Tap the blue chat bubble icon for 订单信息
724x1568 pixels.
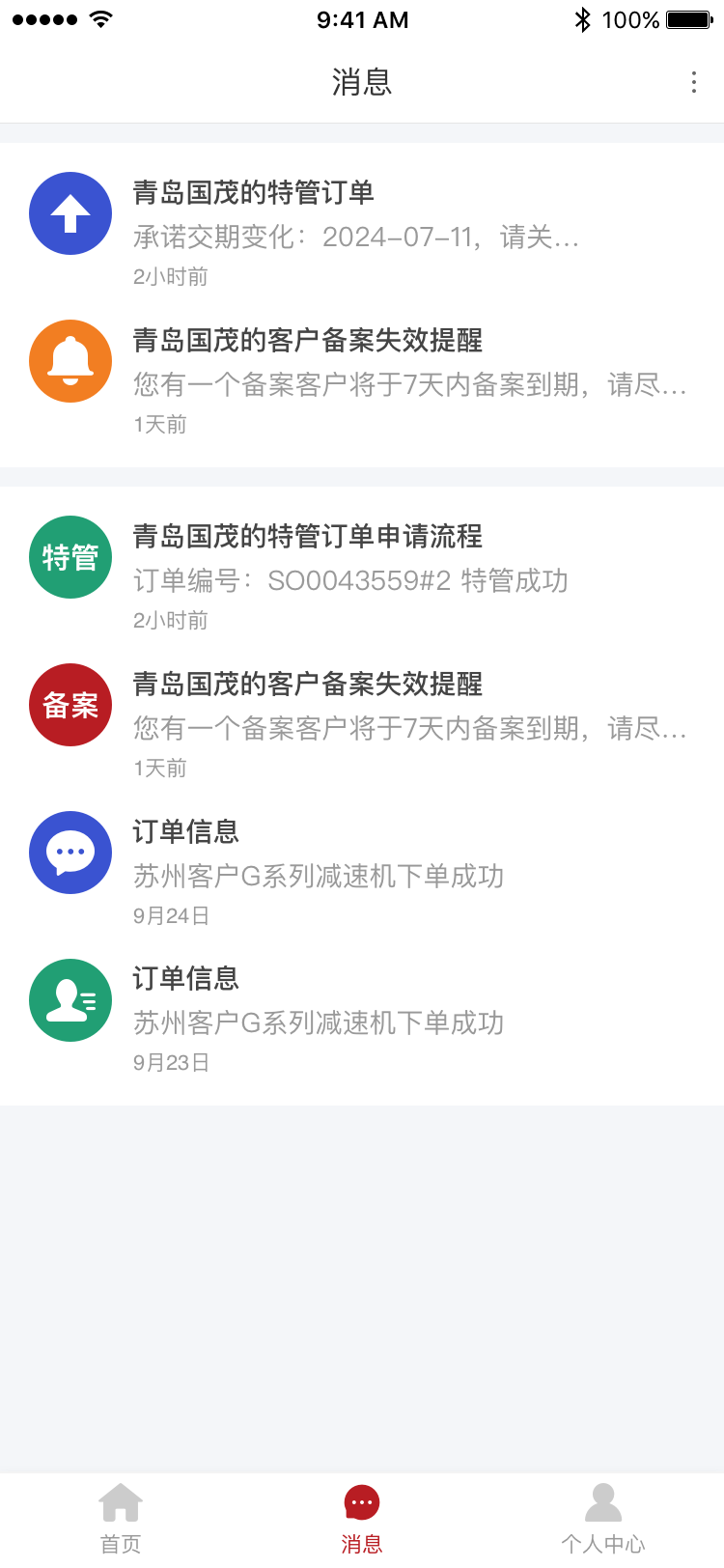coord(70,853)
